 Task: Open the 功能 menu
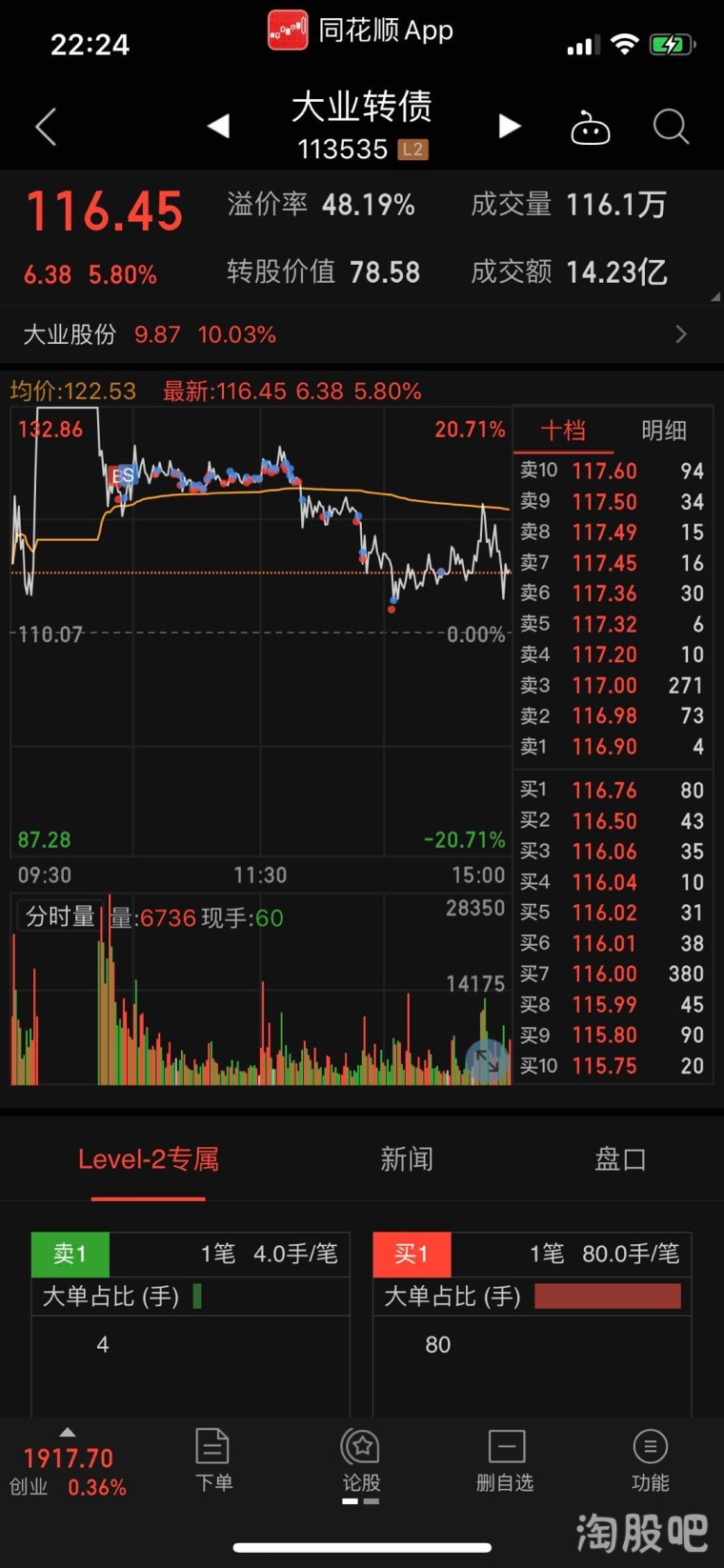click(650, 1460)
